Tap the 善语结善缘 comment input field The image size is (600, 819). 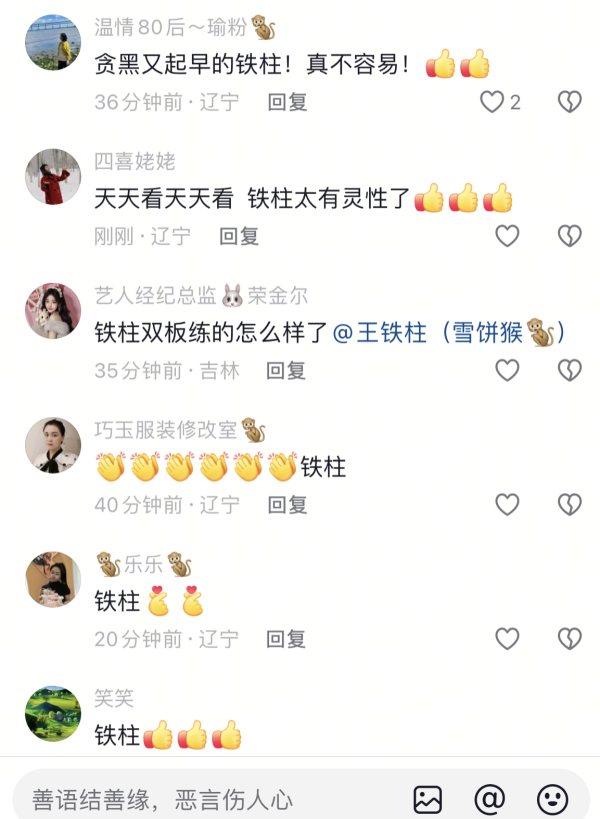coord(200,799)
